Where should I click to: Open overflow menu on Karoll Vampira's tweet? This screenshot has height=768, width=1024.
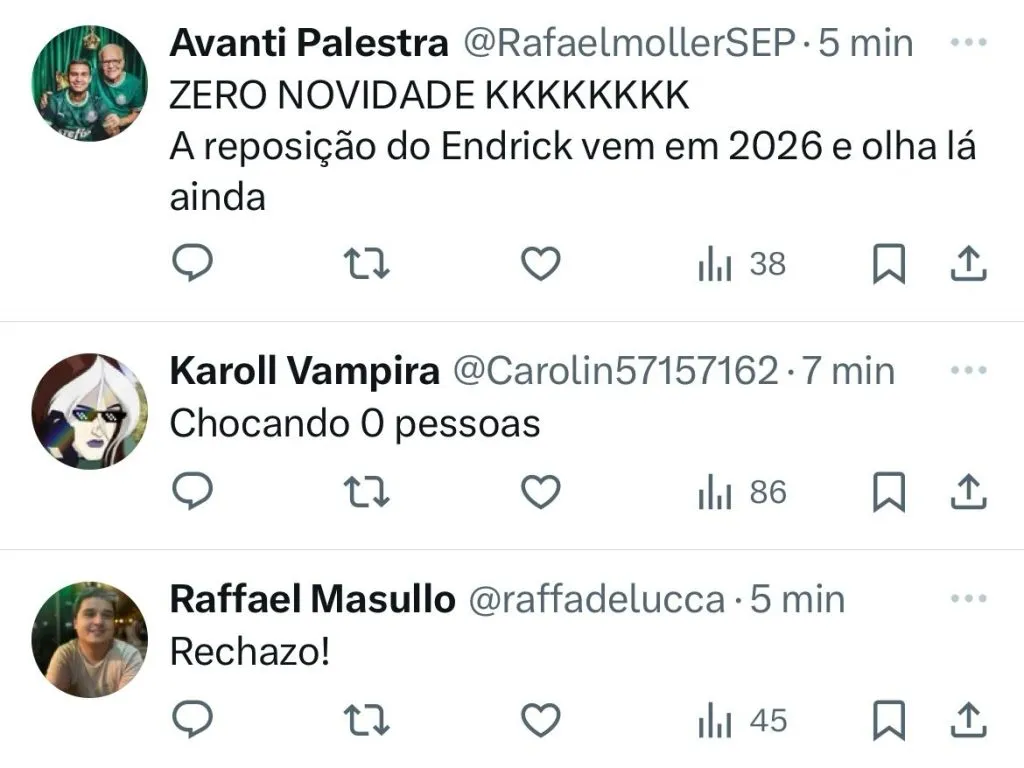pos(967,371)
